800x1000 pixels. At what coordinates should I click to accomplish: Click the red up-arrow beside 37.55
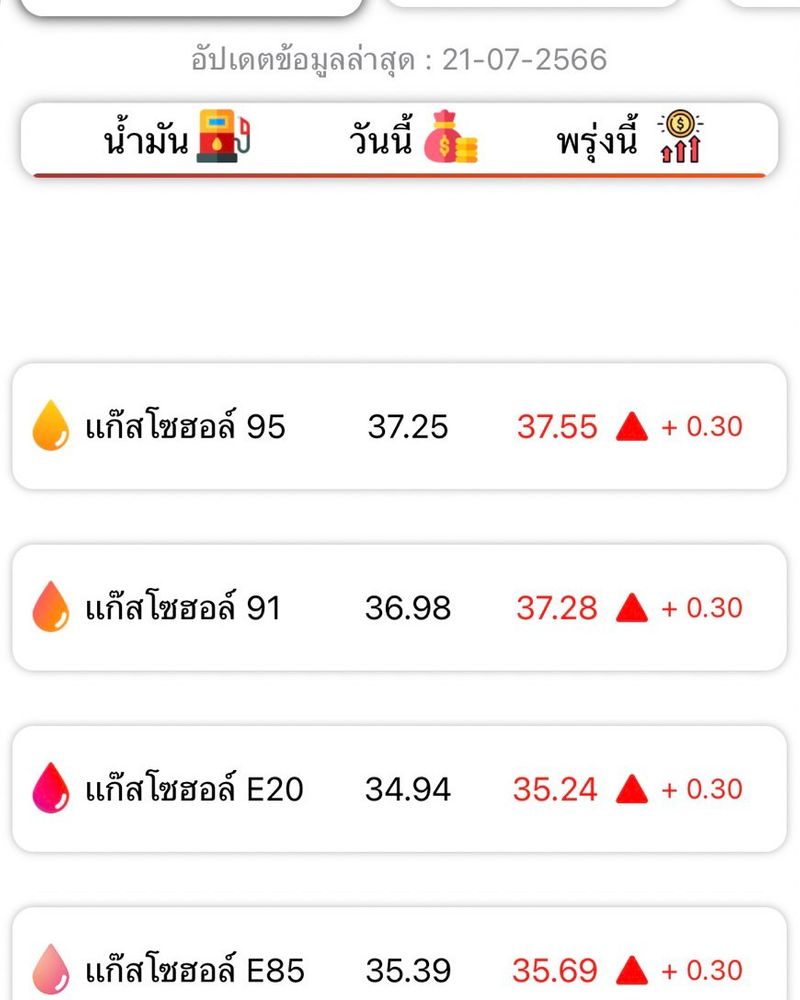(630, 426)
